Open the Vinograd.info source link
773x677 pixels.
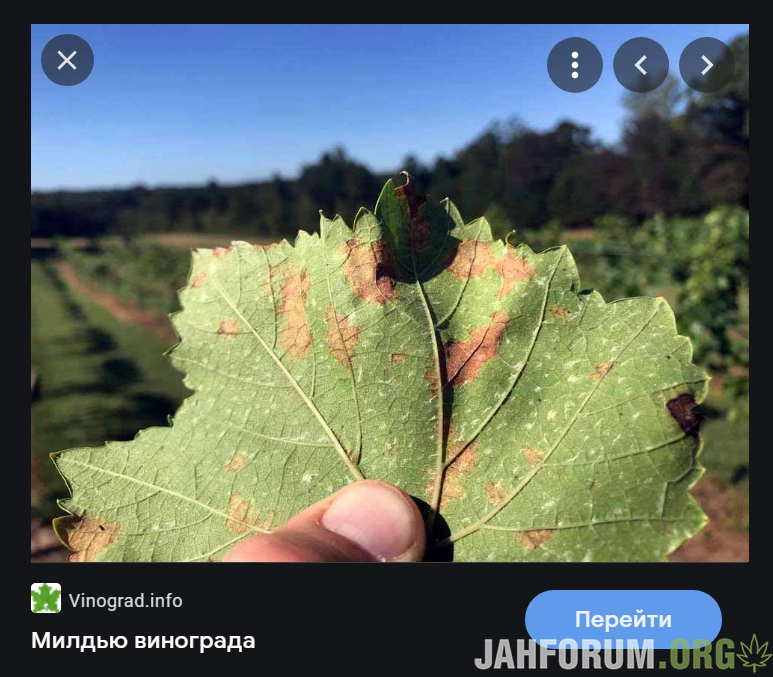pos(125,600)
